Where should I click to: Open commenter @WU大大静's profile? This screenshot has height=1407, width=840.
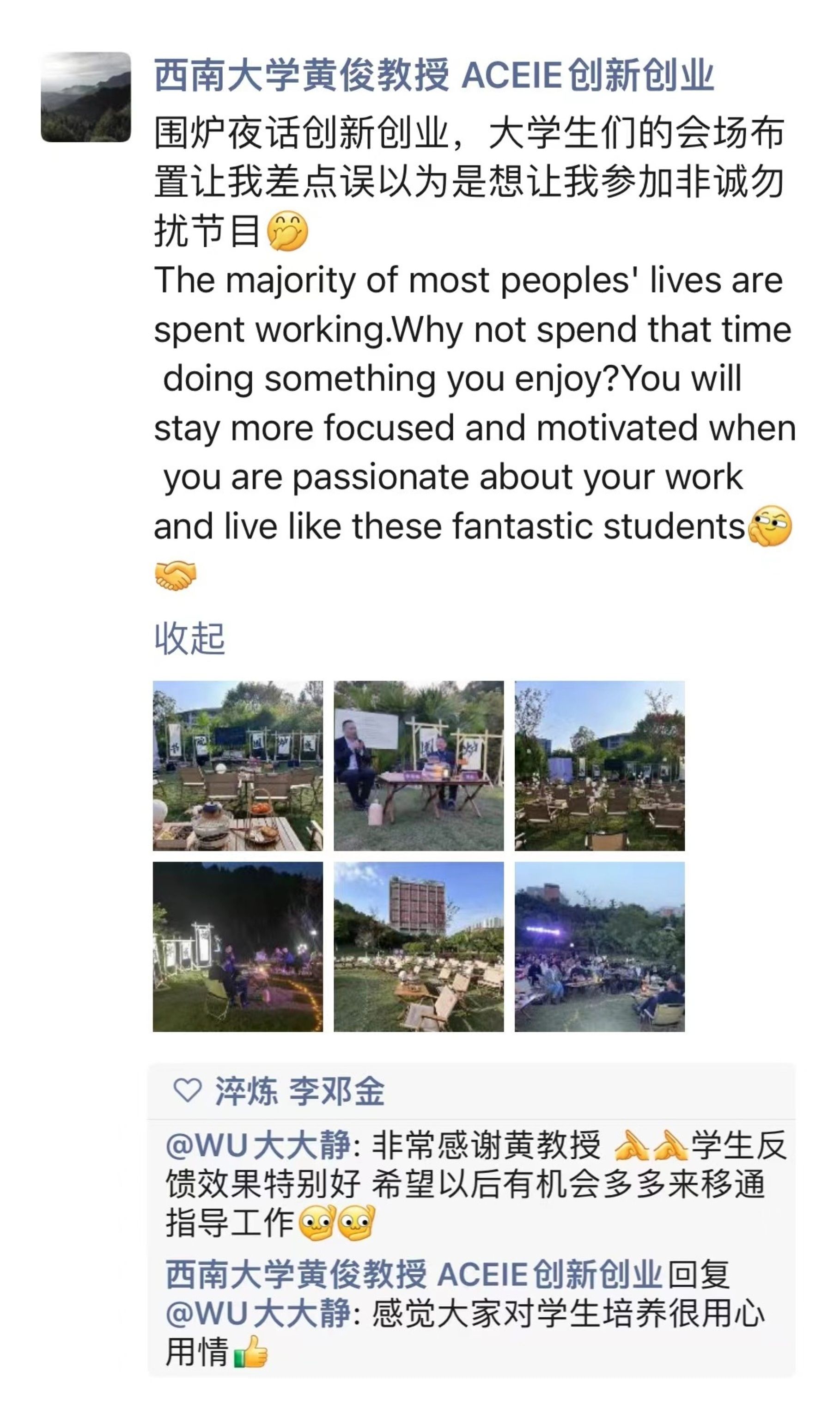click(258, 1145)
